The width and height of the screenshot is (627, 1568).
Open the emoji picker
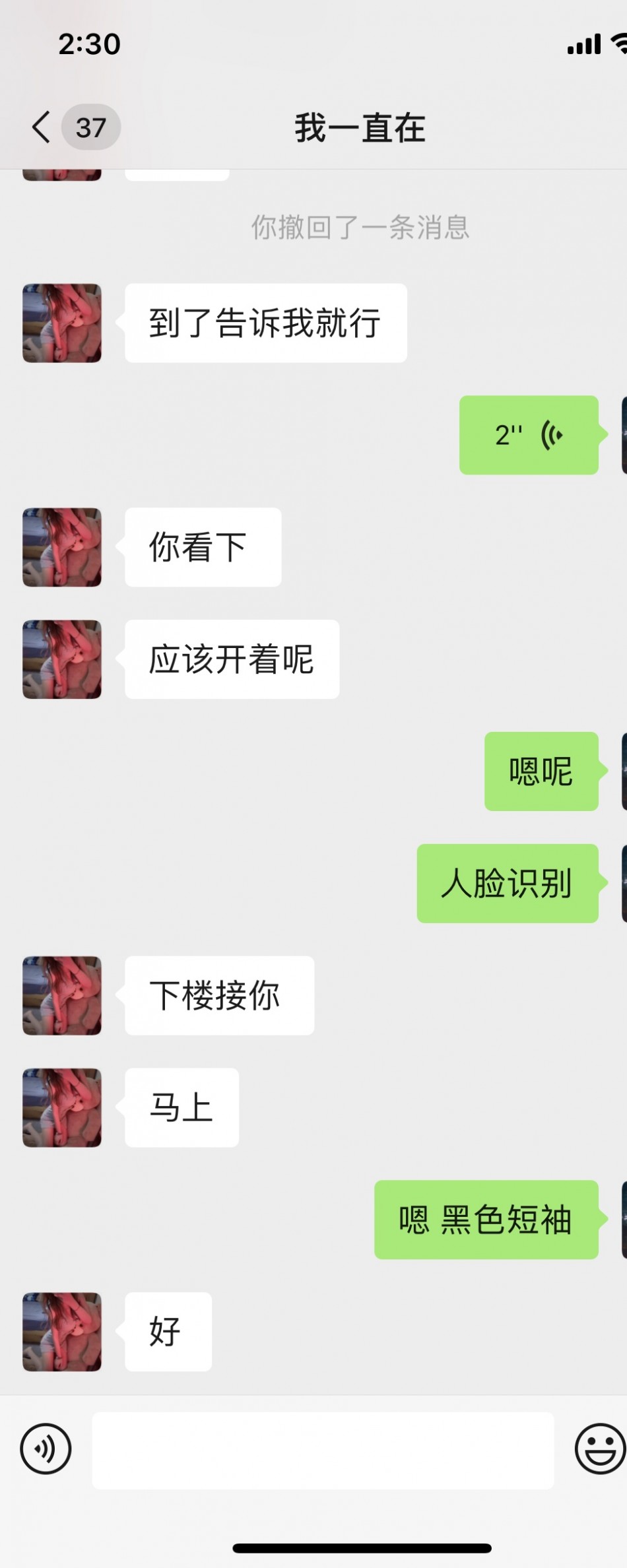[599, 1449]
